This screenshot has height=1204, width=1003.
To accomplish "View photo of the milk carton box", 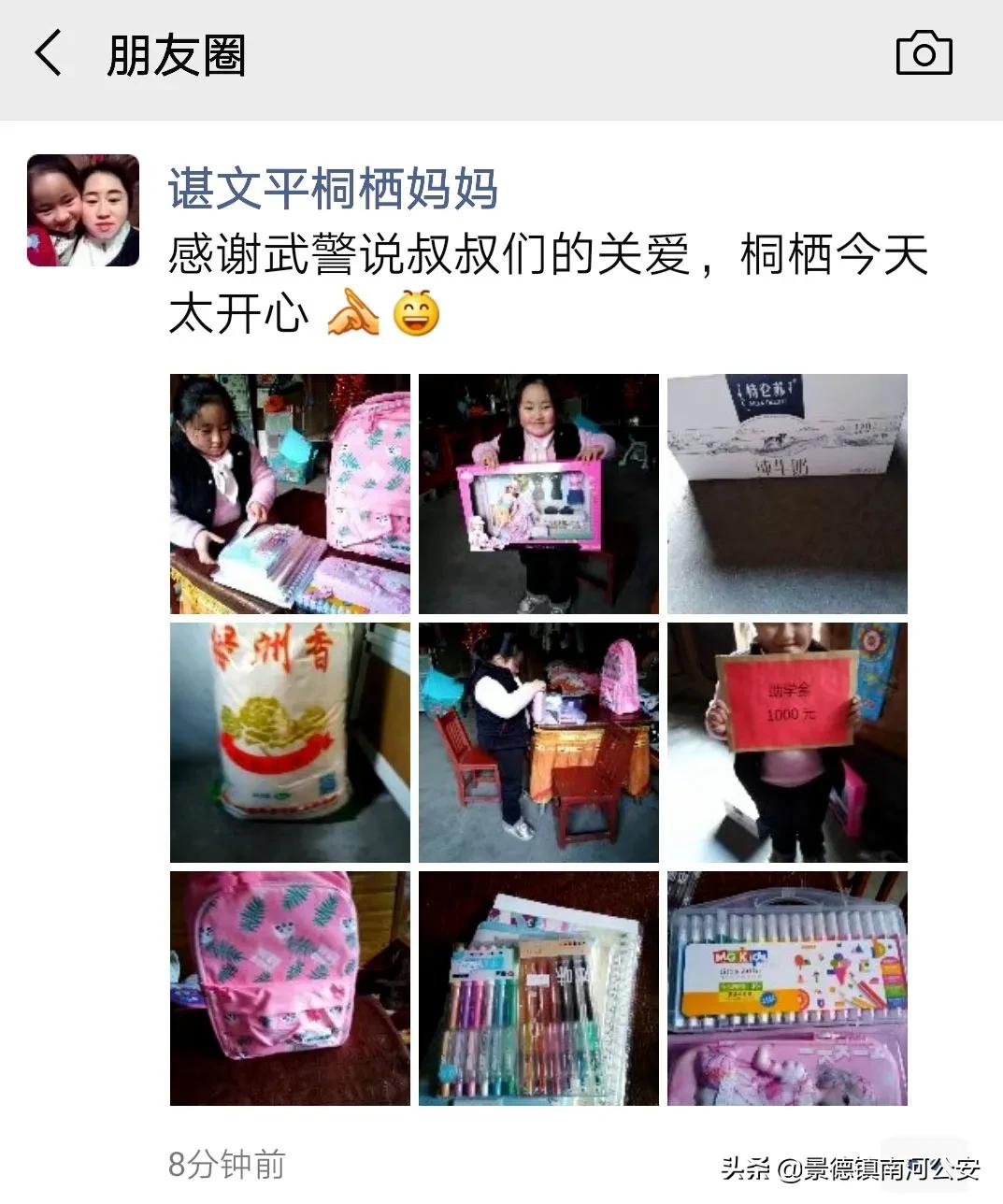I will coord(787,494).
